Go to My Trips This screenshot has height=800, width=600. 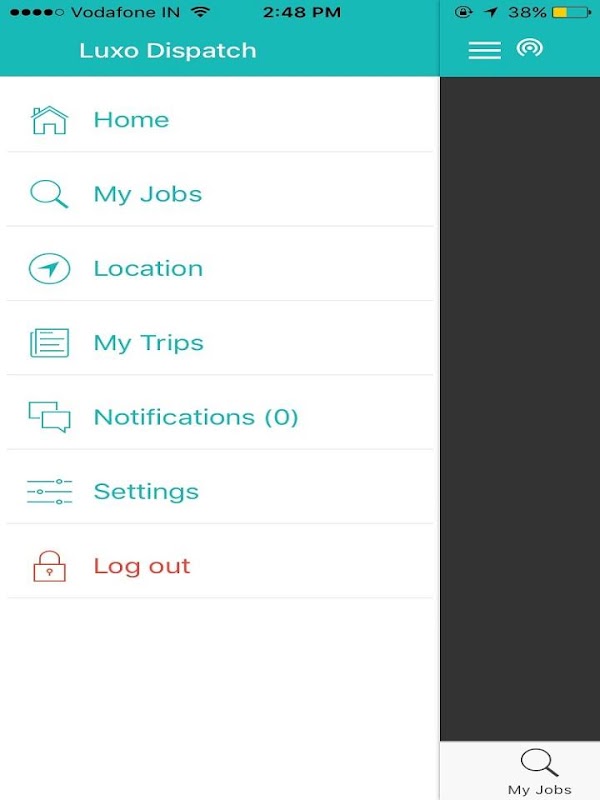pyautogui.click(x=148, y=343)
